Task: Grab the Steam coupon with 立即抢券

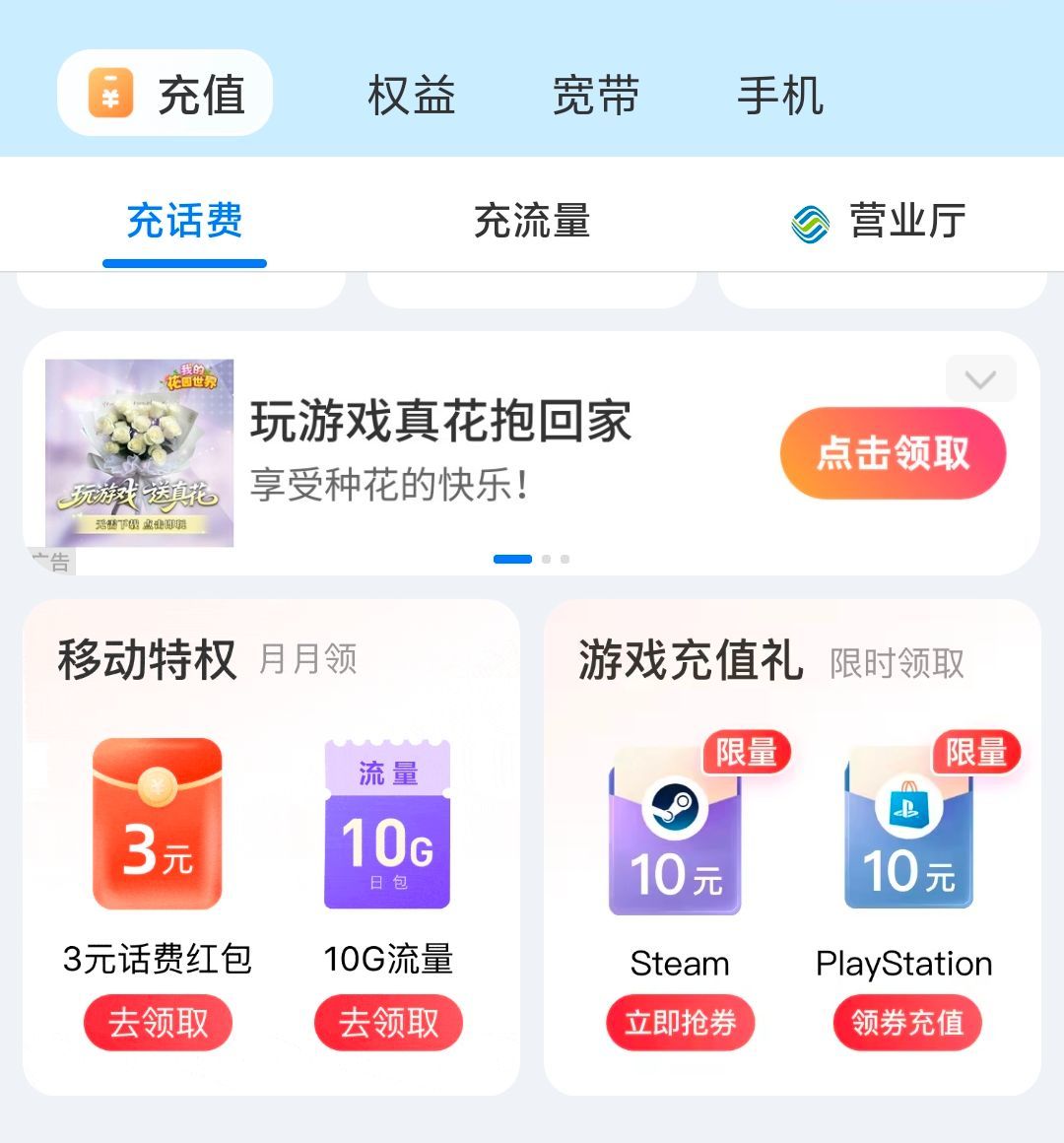Action: coord(680,1023)
